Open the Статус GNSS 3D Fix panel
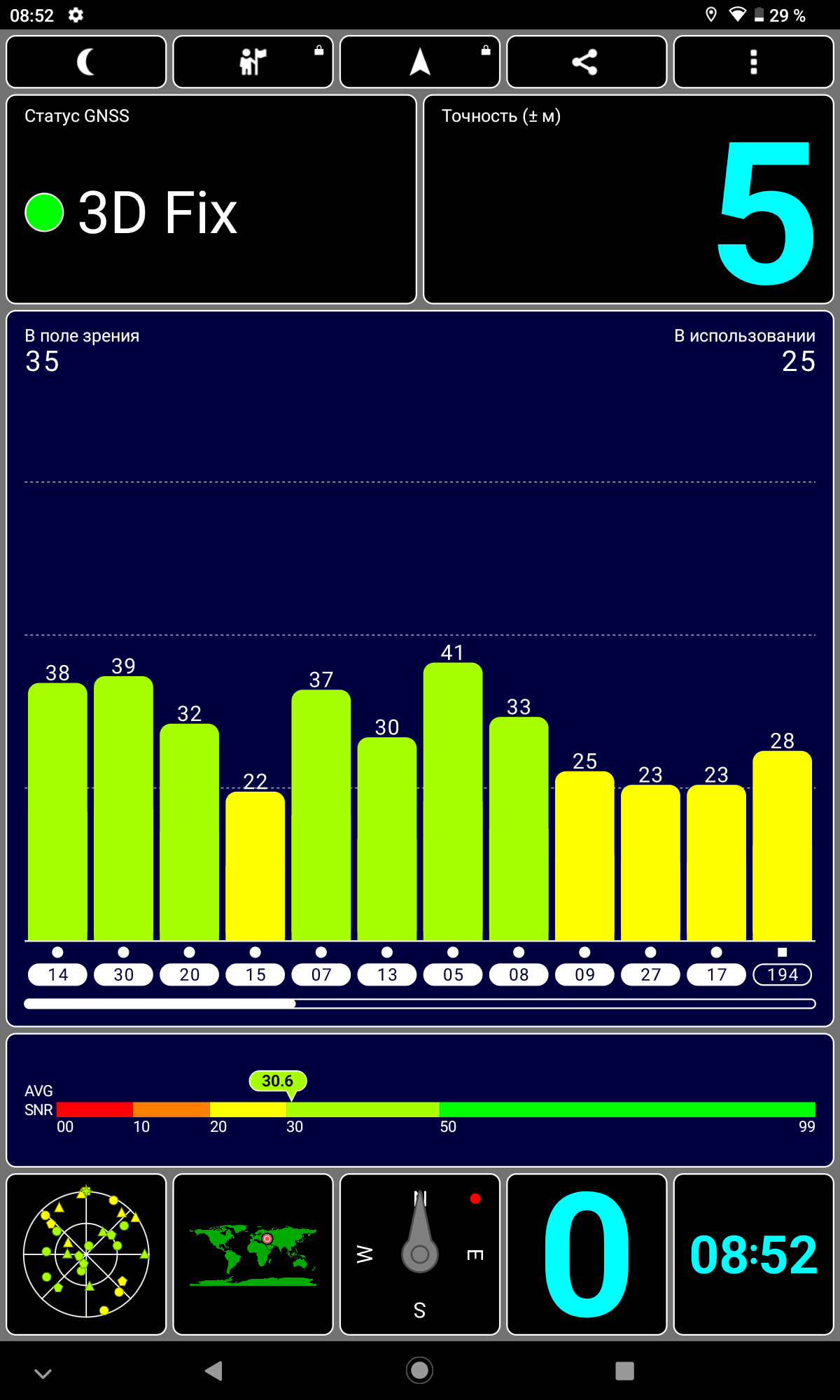Image resolution: width=840 pixels, height=1400 pixels. click(211, 200)
